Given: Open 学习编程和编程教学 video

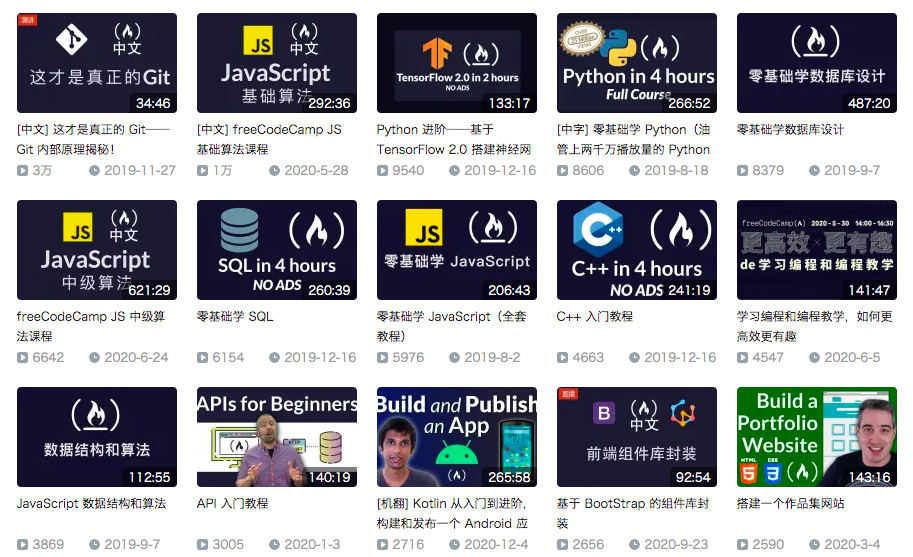Looking at the screenshot, I should (x=817, y=250).
